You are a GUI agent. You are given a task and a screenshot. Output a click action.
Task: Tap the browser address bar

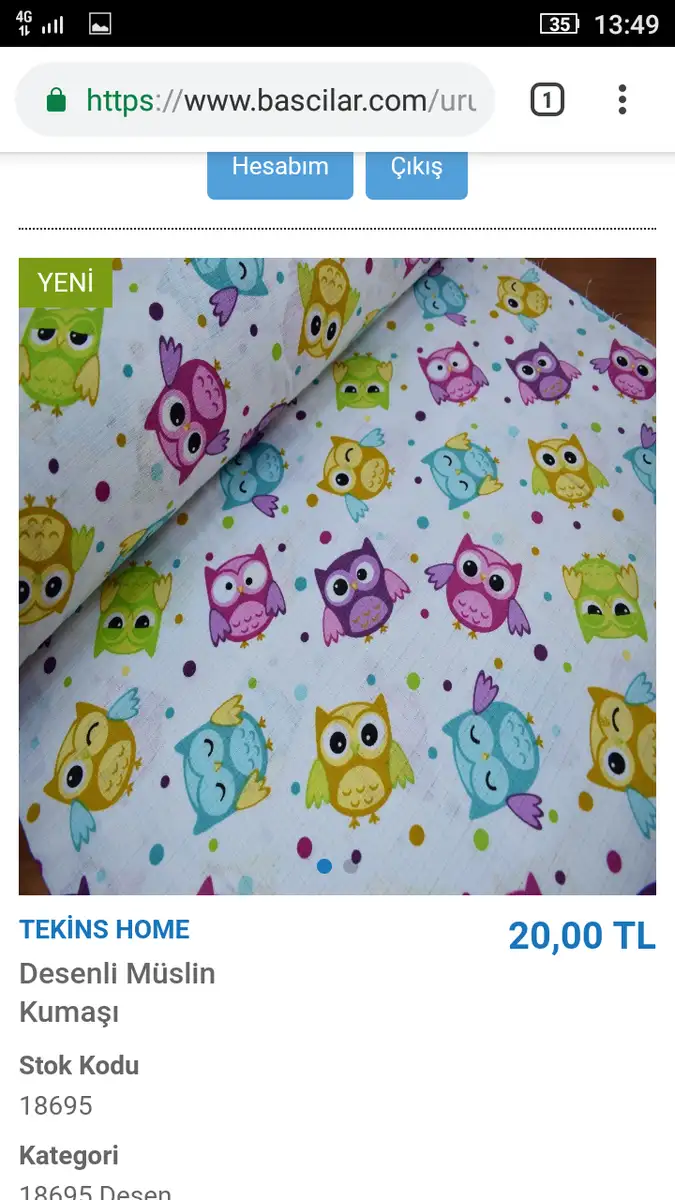(x=255, y=100)
